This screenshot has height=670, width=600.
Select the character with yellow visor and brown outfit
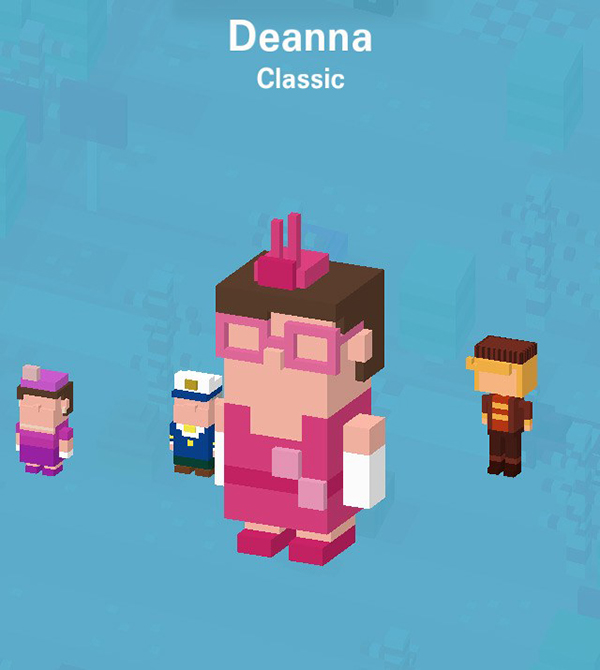(x=505, y=405)
